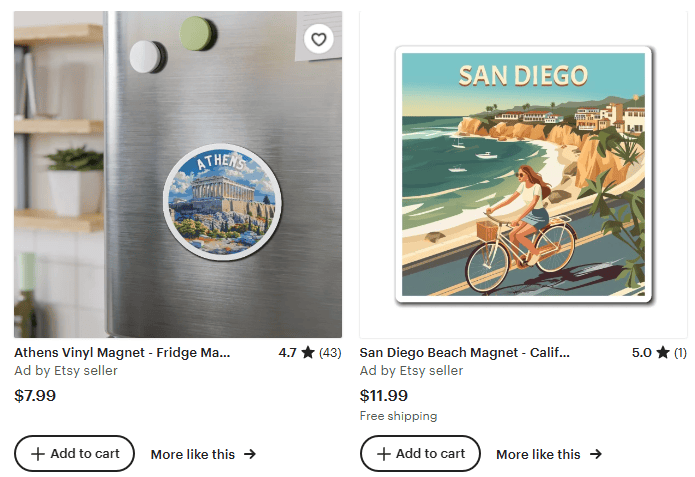Open the San Diego Beach Magnet listing title

464,353
